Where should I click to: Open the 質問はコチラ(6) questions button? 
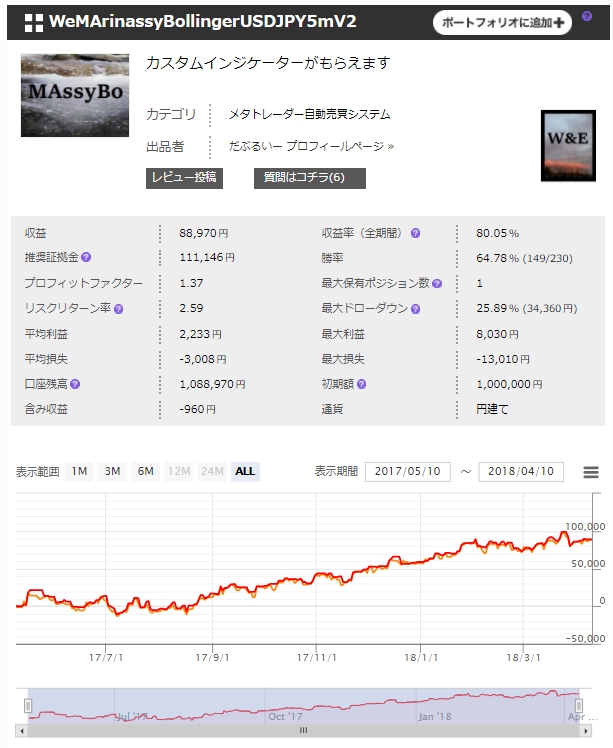point(309,177)
